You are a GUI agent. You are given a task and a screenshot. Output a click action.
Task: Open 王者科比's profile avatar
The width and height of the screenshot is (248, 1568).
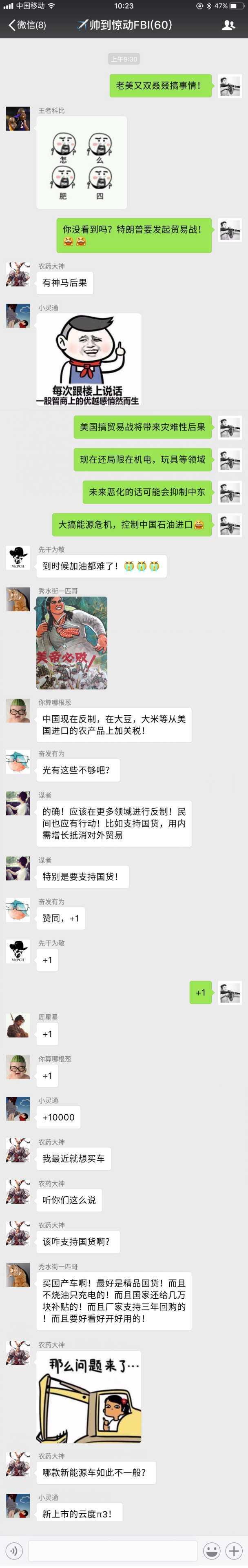(18, 118)
